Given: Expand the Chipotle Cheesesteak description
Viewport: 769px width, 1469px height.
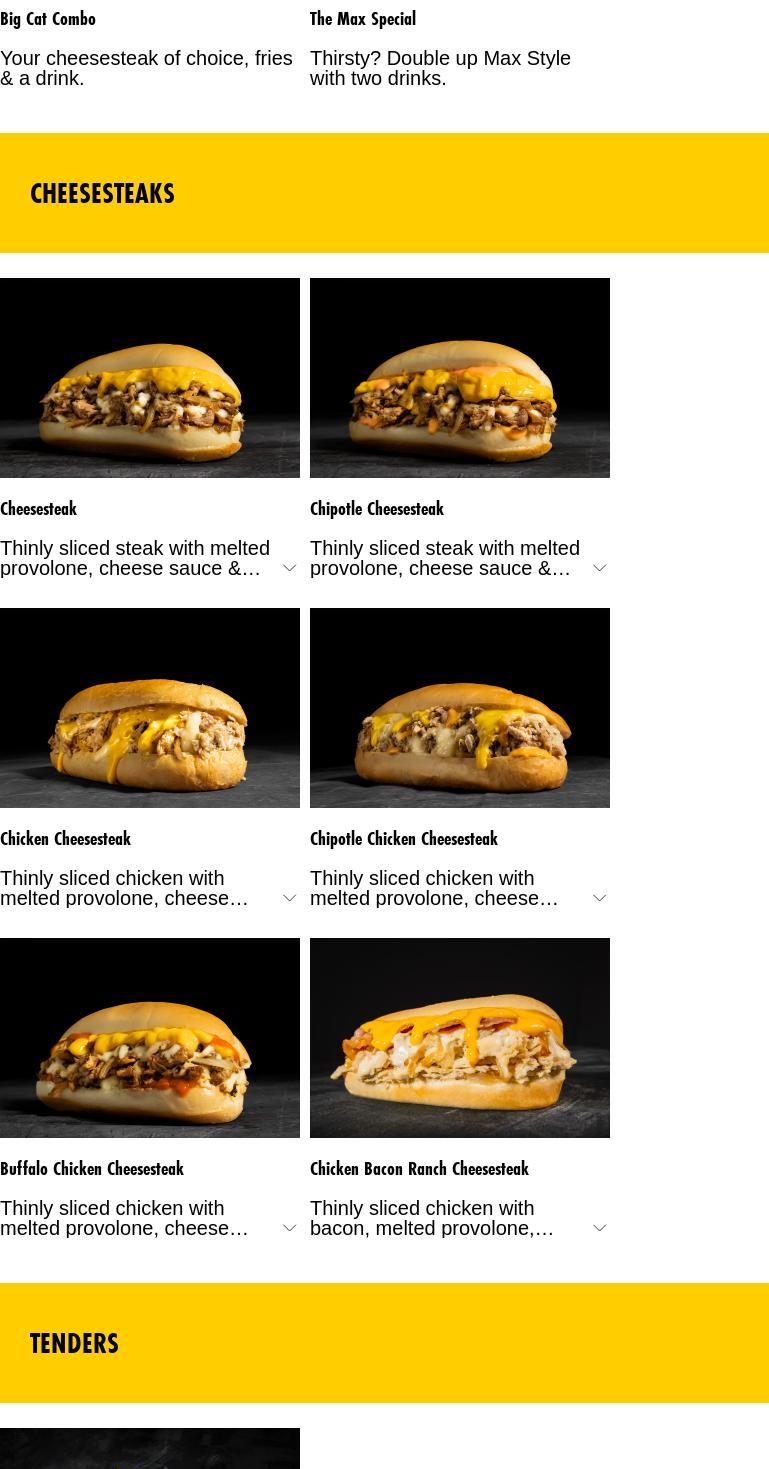Looking at the screenshot, I should 600,568.
